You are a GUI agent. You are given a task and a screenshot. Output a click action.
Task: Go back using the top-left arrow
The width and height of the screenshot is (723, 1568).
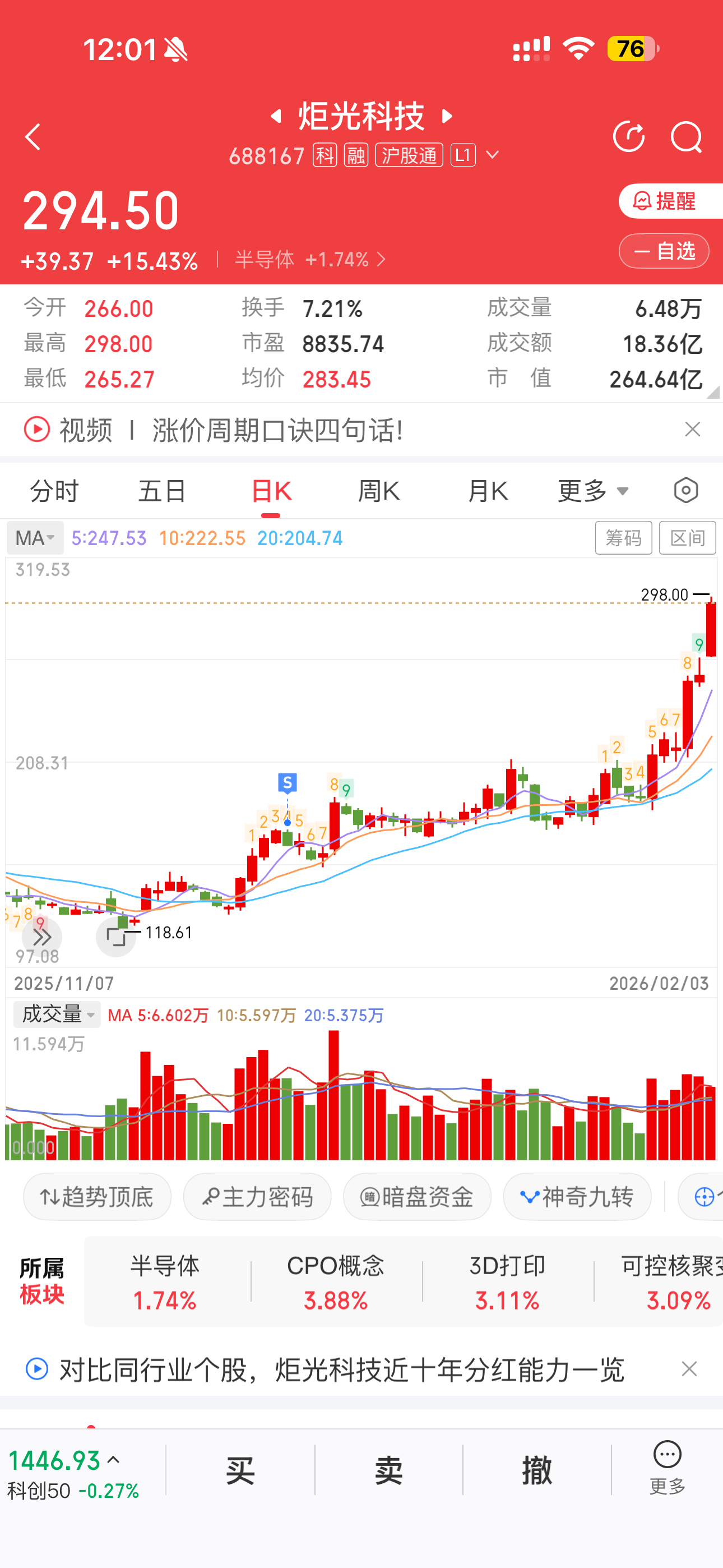33,137
